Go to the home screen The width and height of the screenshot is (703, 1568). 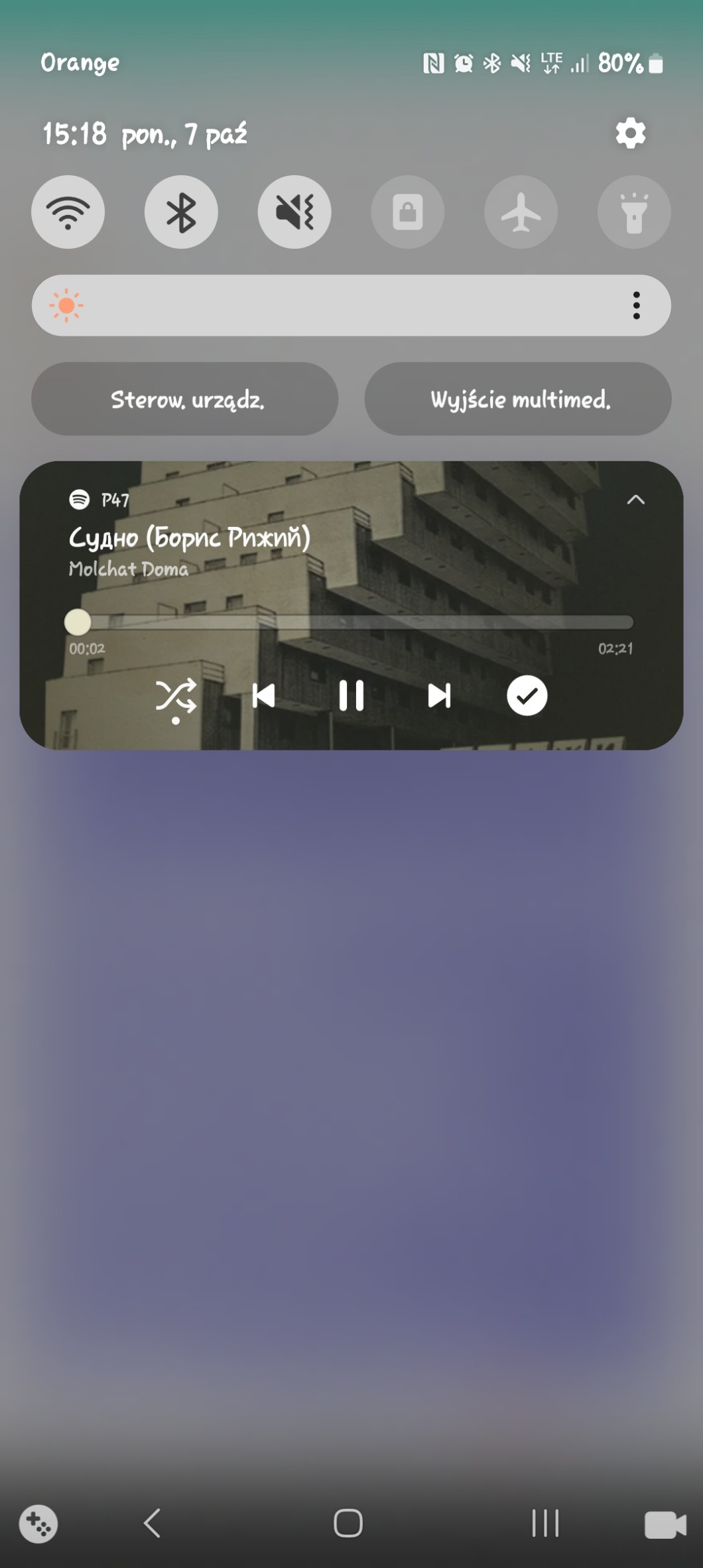(348, 1523)
